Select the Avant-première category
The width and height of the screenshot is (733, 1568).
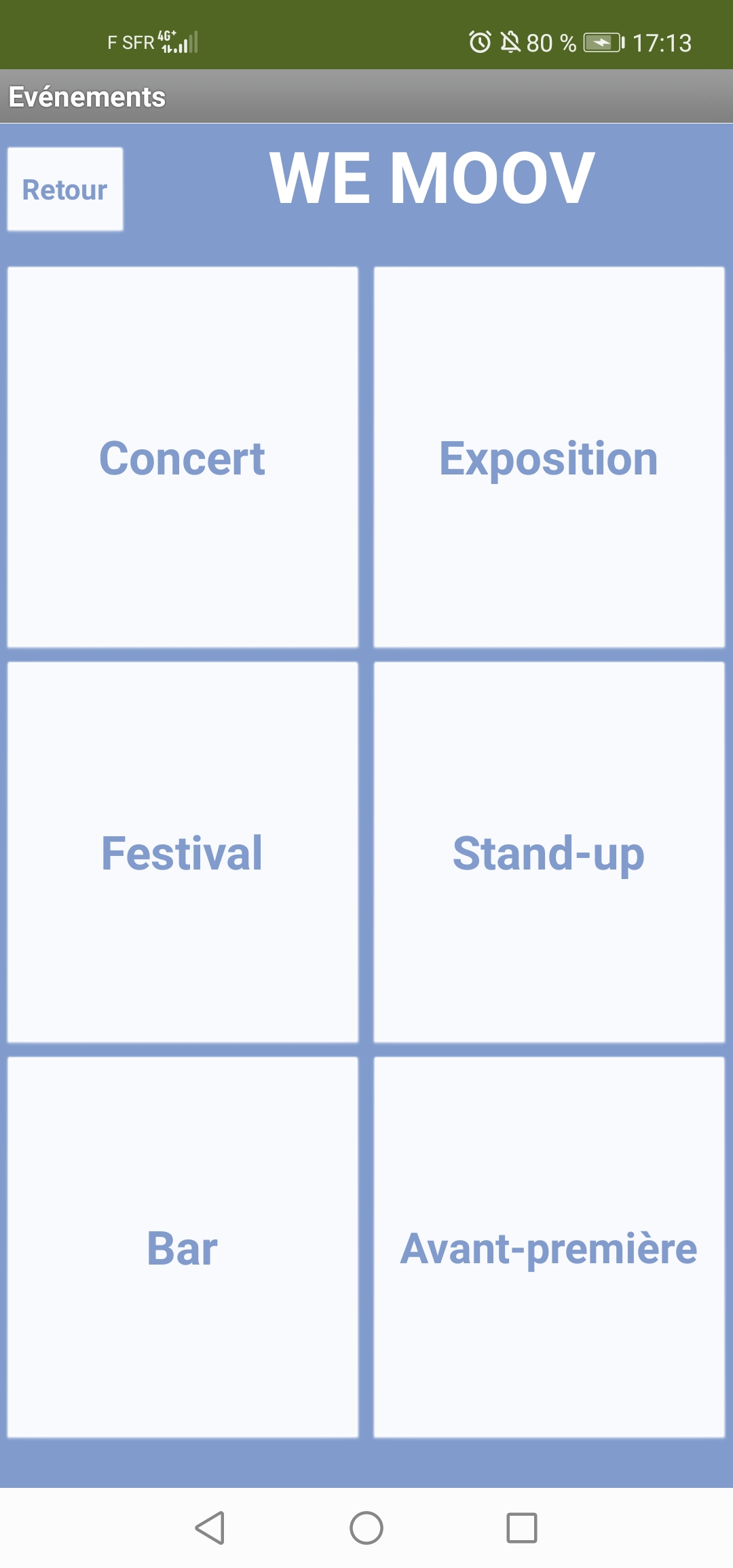[549, 1248]
